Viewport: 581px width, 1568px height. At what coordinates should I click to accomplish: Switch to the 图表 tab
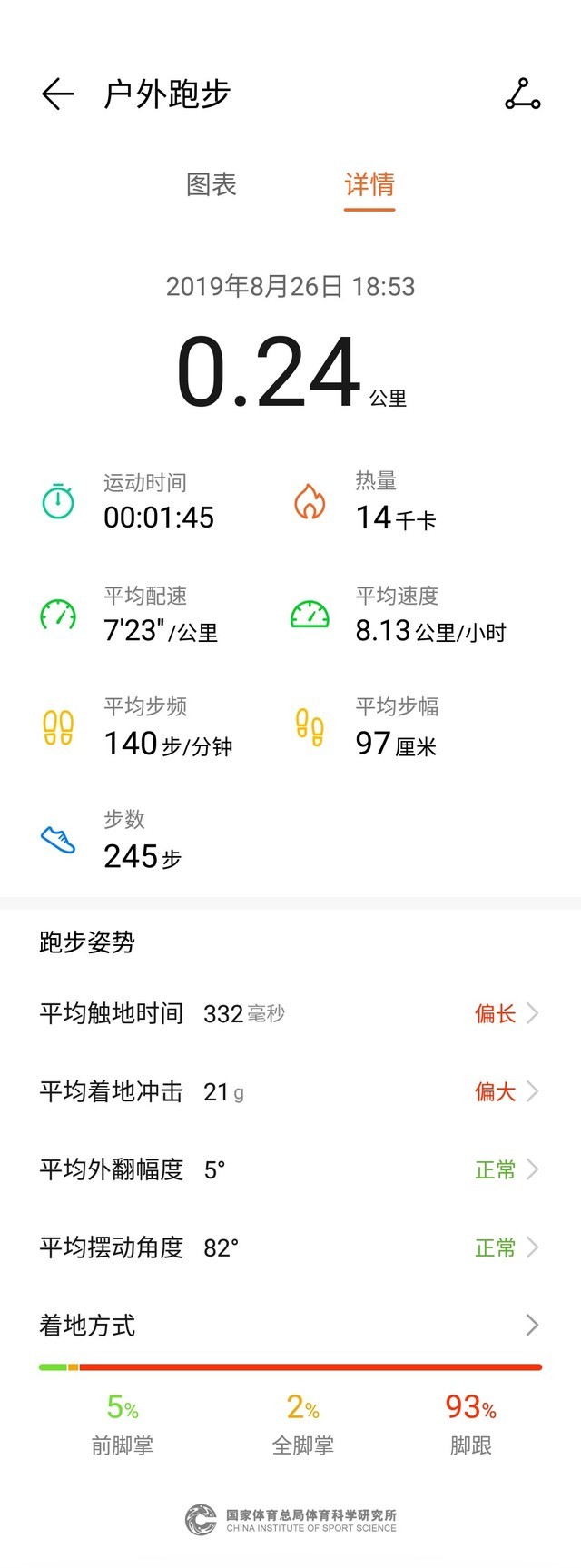pos(212,185)
